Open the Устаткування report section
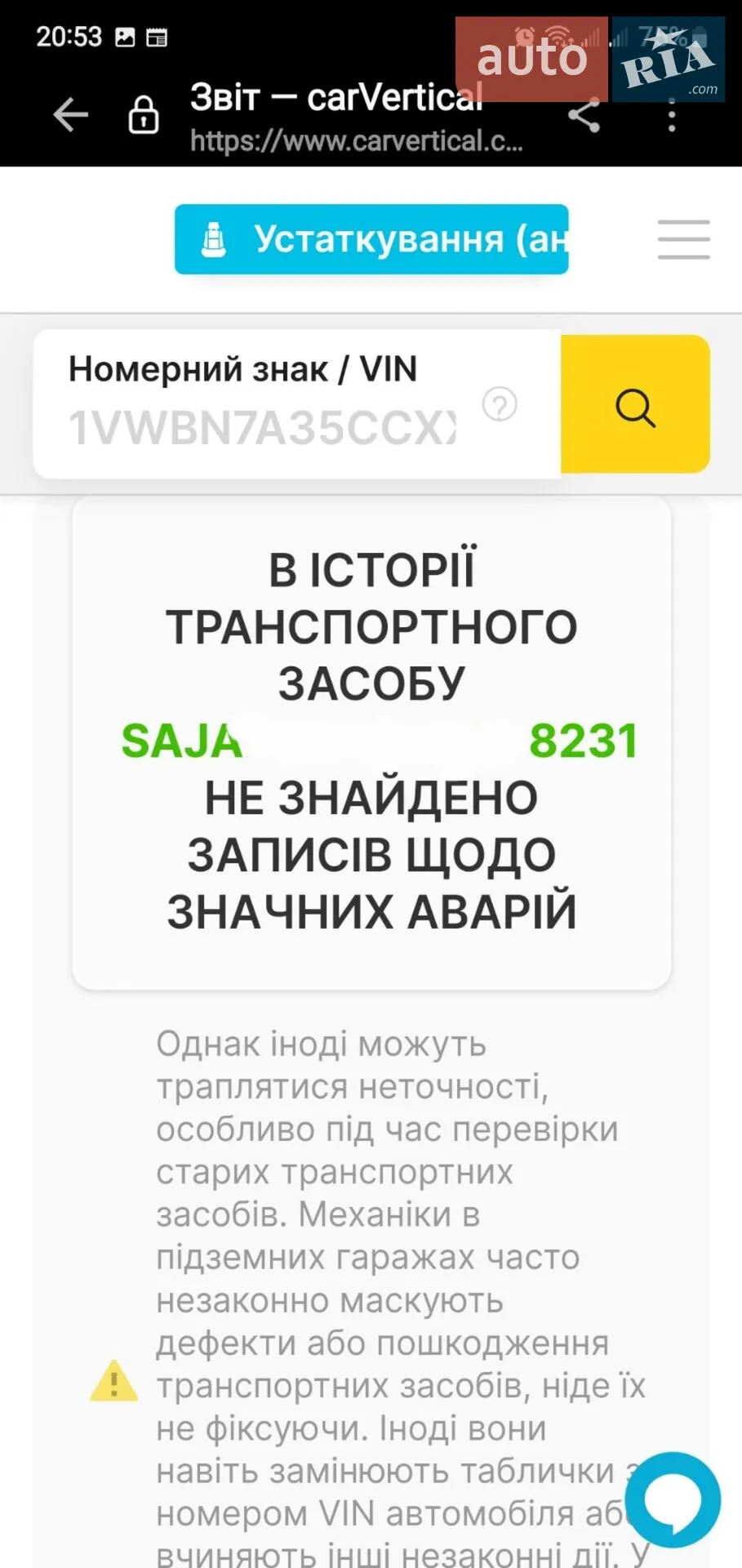This screenshot has height=1568, width=742. click(x=371, y=239)
